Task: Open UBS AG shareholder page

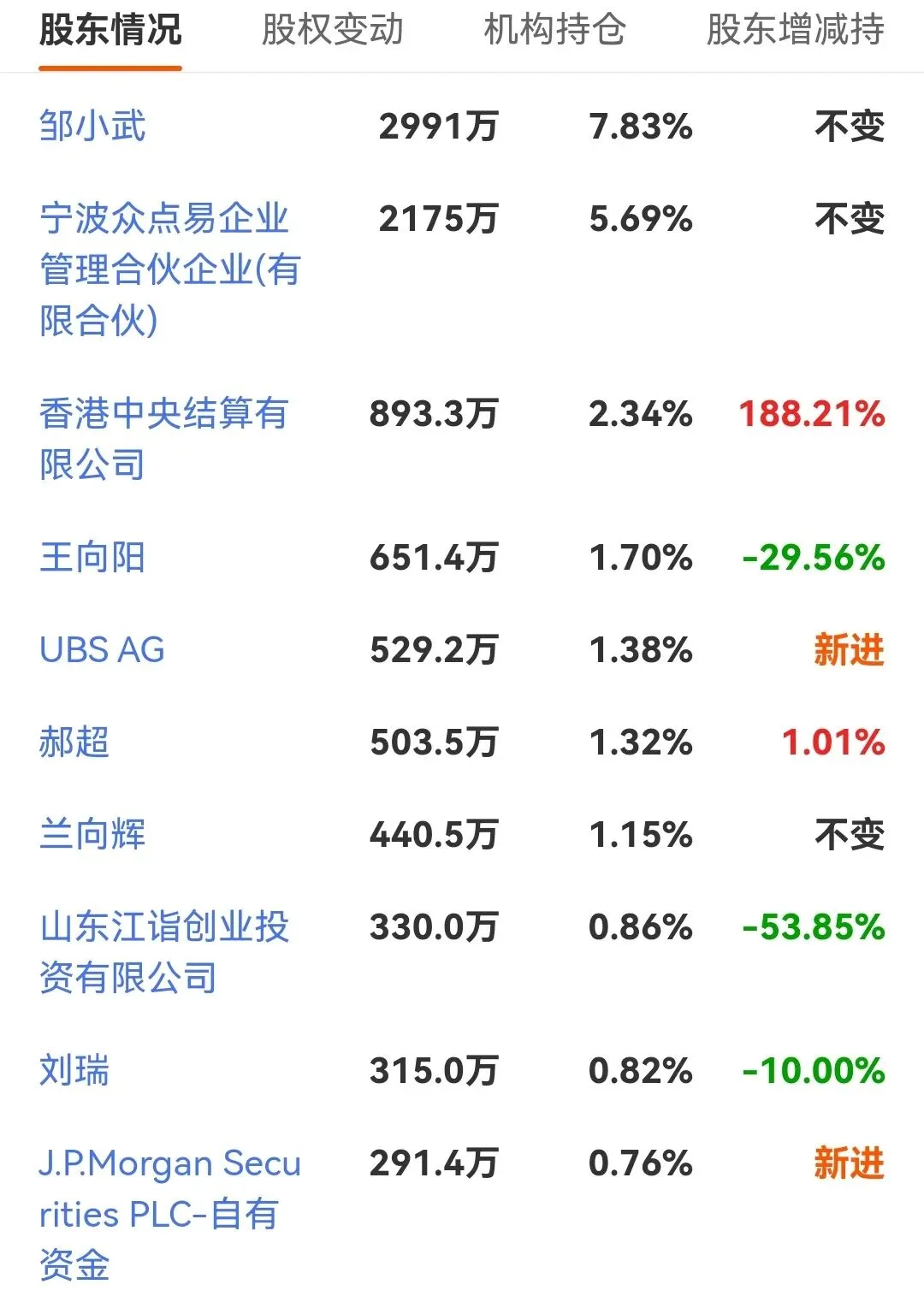Action: 102,650
